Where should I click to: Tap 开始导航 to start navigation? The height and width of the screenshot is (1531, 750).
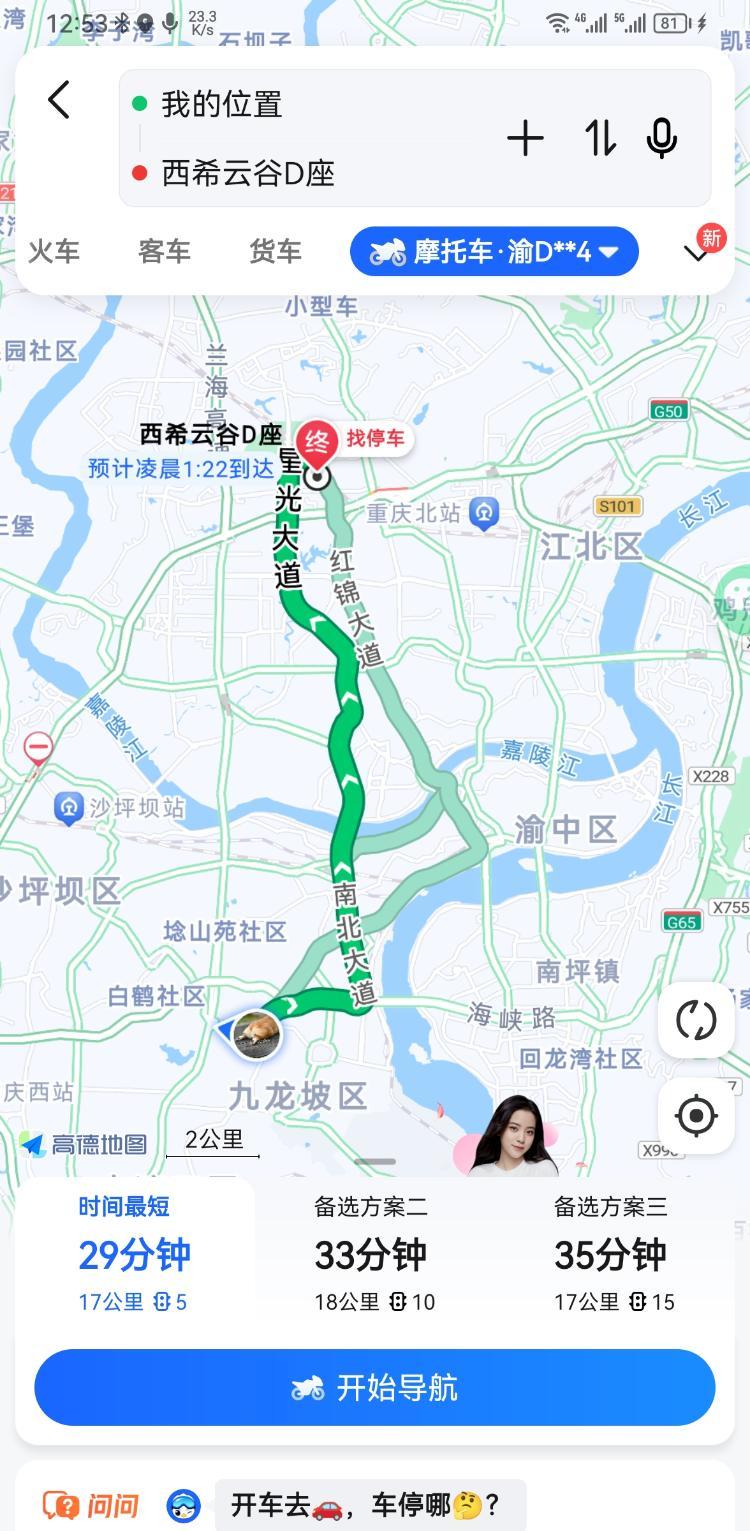point(375,1387)
